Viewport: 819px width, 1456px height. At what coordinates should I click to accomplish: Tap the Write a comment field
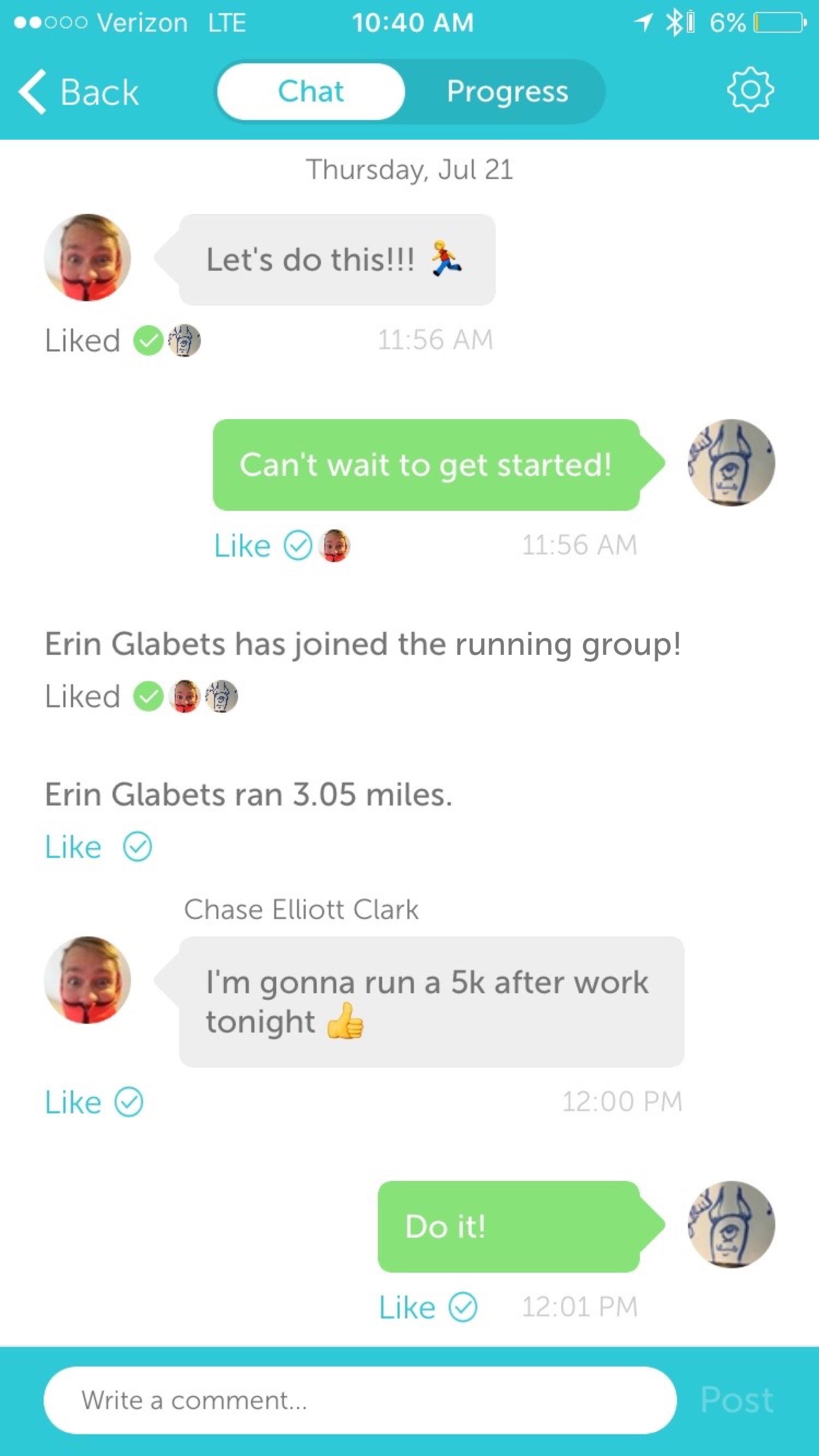360,1400
